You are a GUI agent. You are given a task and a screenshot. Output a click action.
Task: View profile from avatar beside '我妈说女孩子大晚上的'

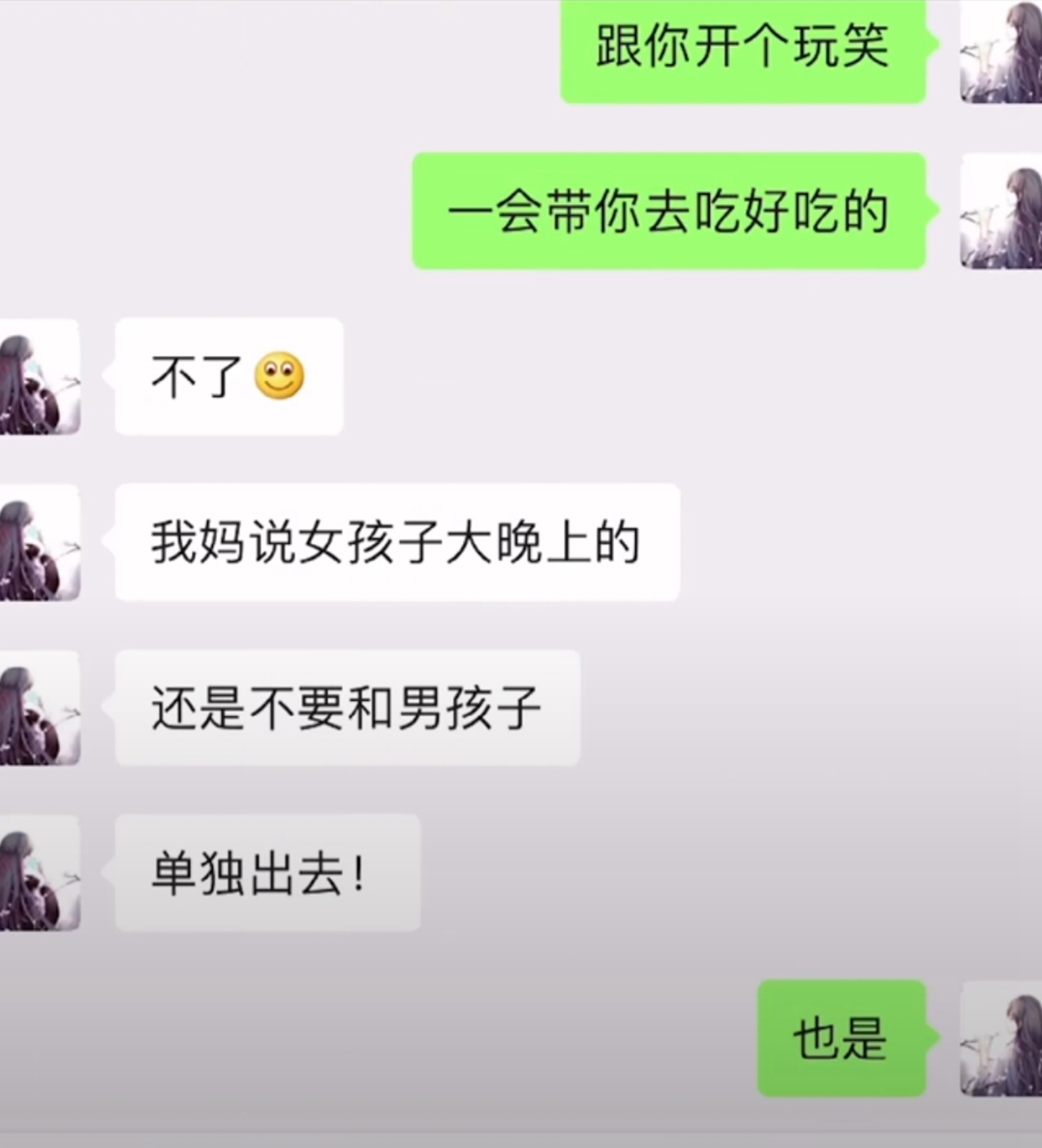point(39,543)
